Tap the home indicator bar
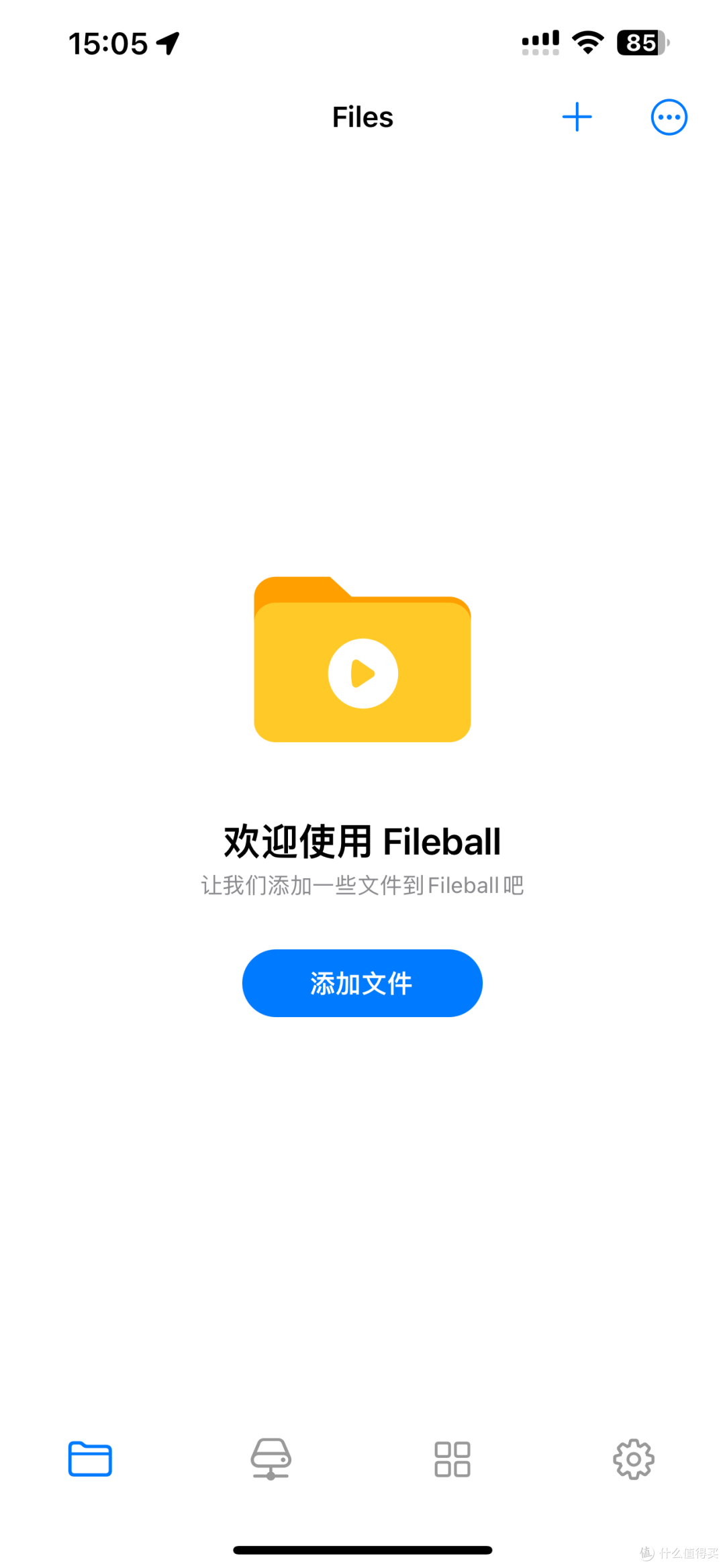Screen dimensions: 725x1568 (362, 1551)
